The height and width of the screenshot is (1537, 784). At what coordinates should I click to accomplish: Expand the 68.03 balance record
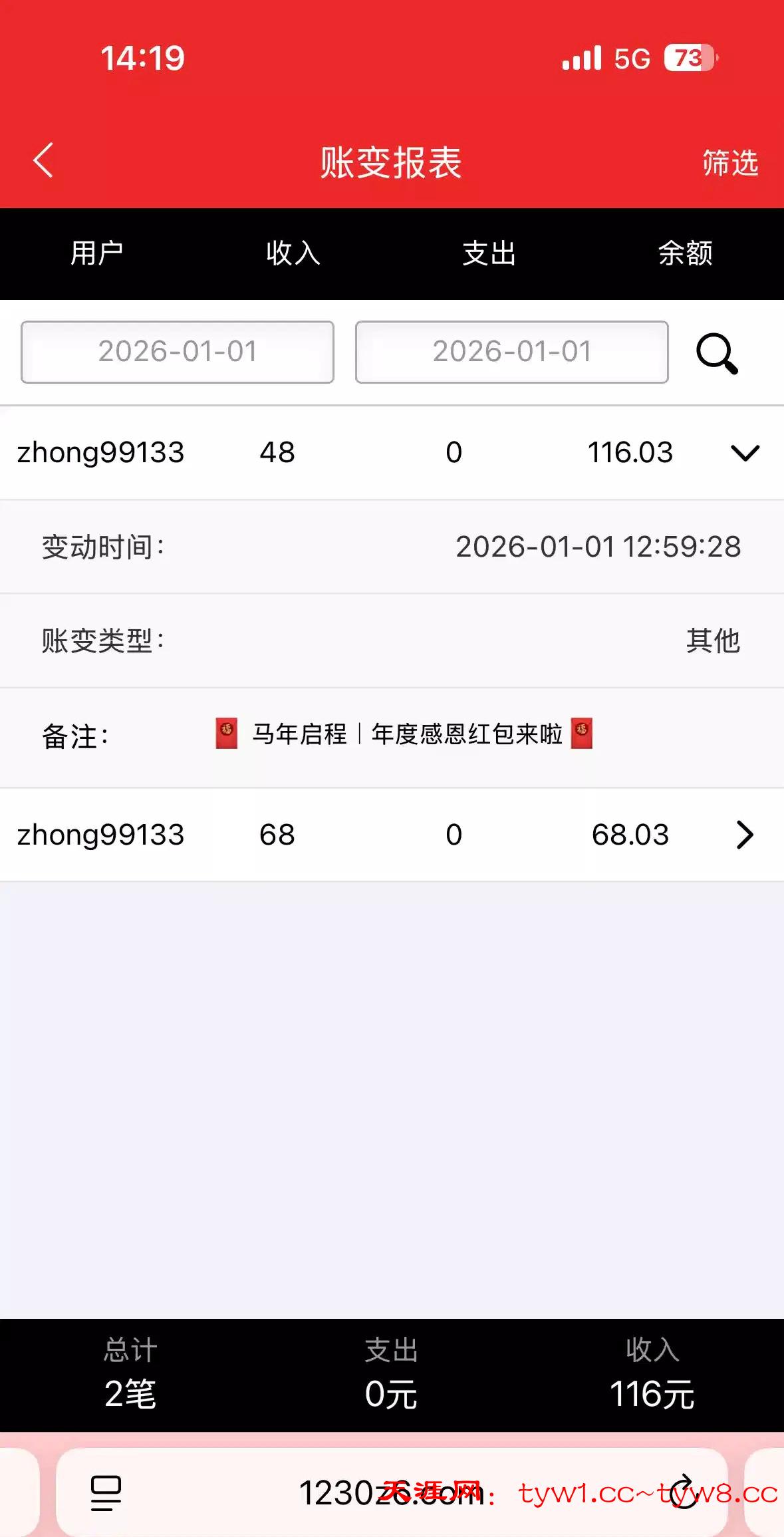coord(744,835)
